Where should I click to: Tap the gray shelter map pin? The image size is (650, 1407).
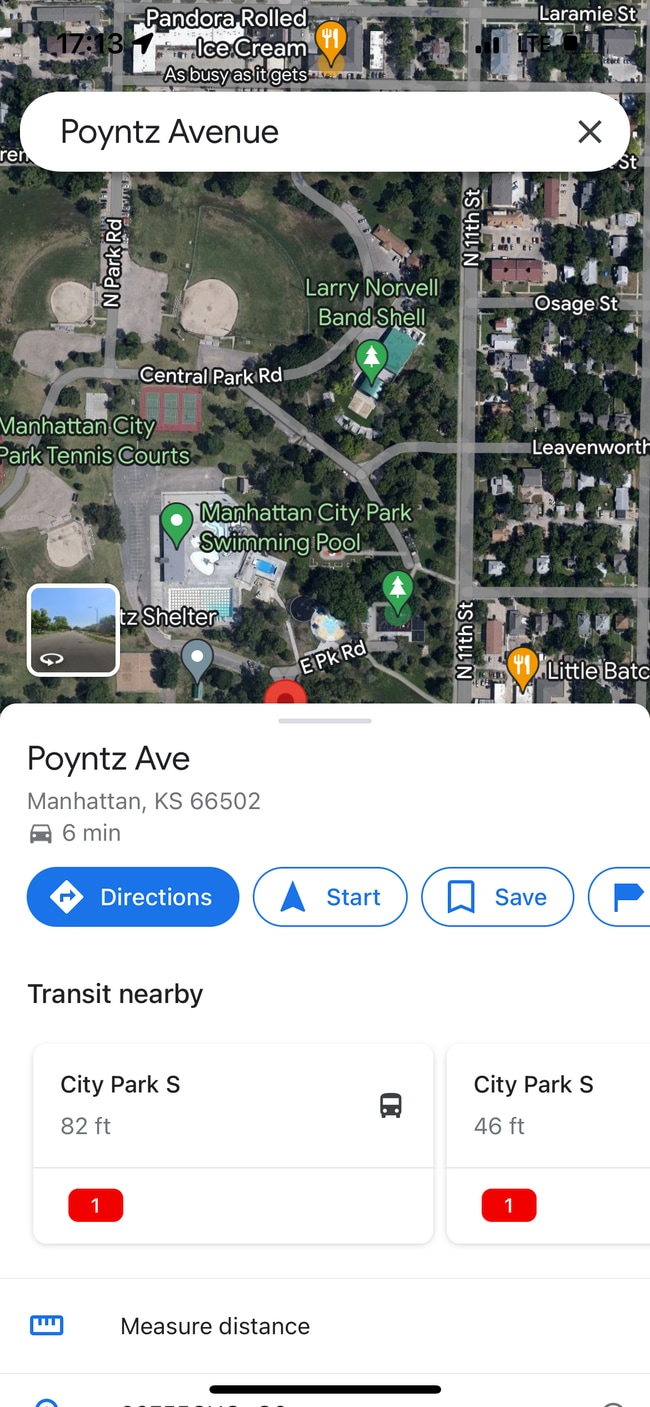click(197, 660)
